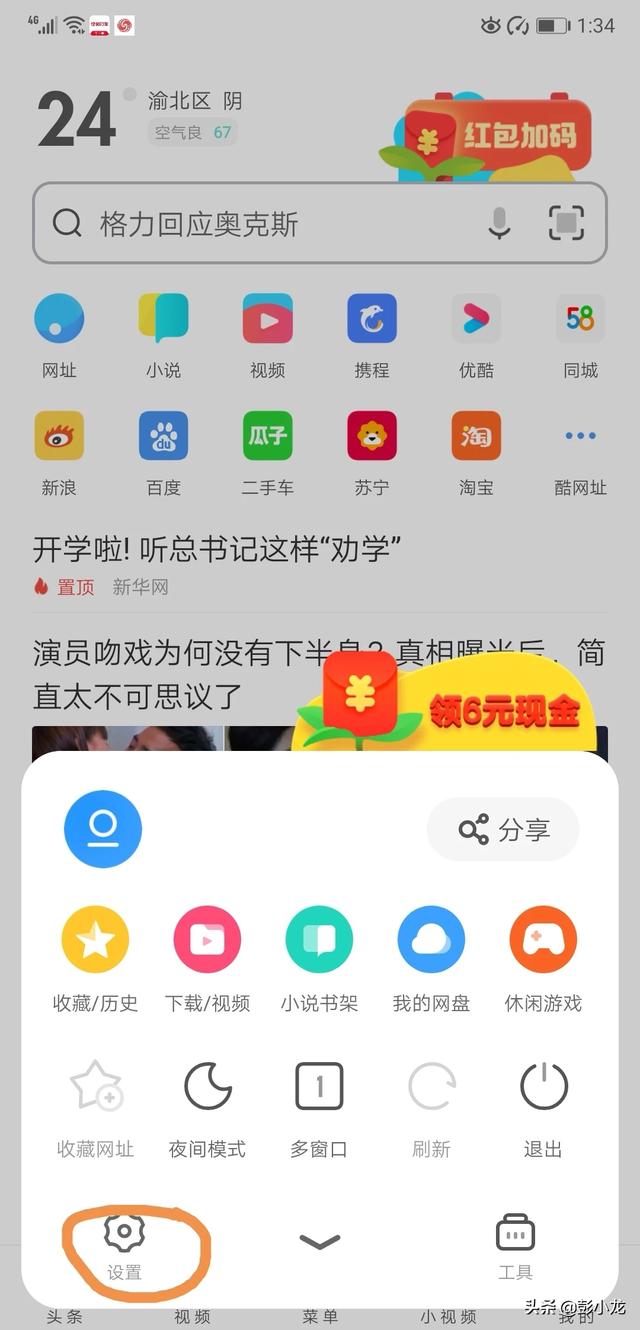Tap 退出 to exit the browser
640x1330 pixels.
pyautogui.click(x=543, y=1105)
